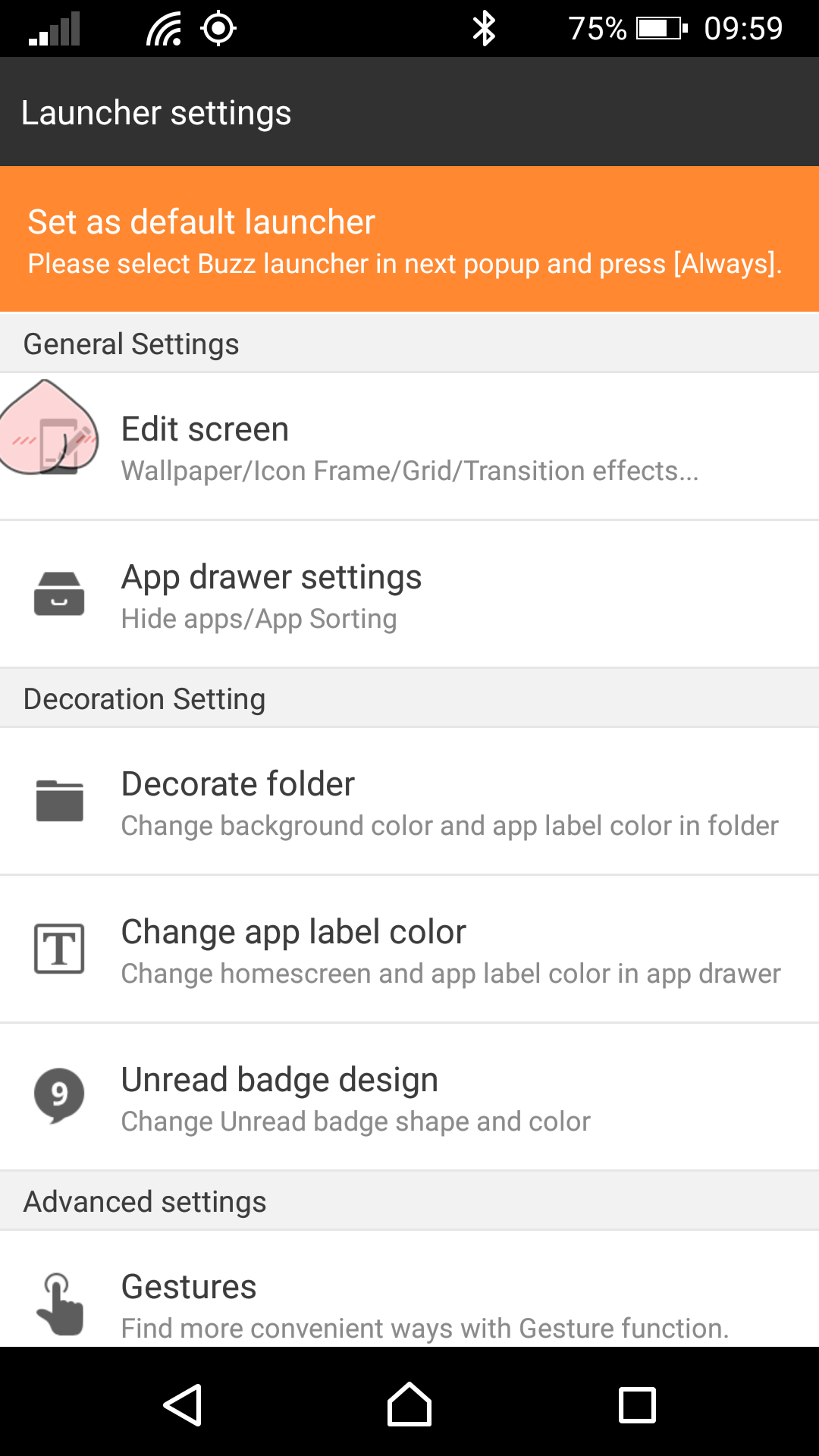Open Gestures settings
Image resolution: width=819 pixels, height=1456 pixels.
coord(409,1289)
